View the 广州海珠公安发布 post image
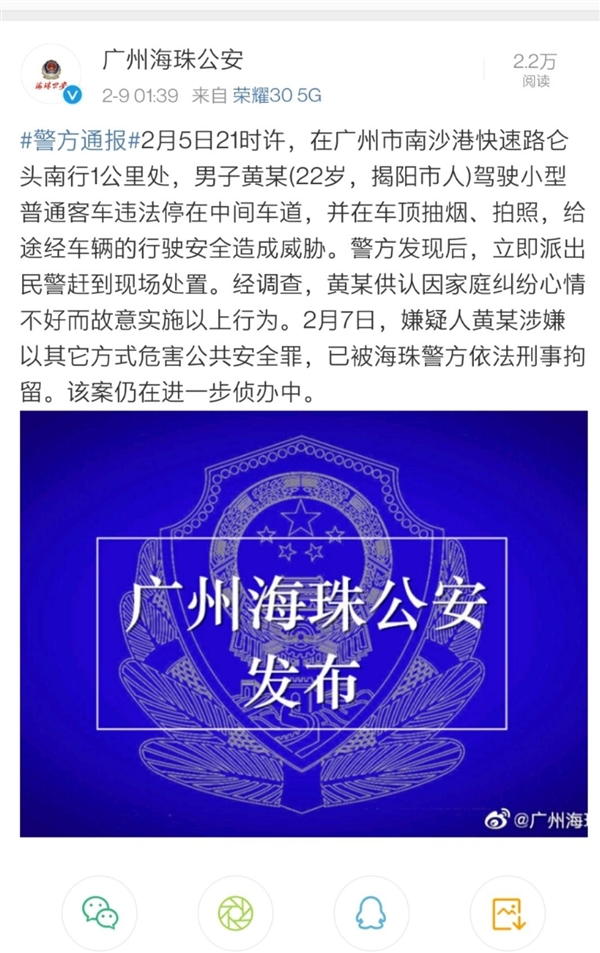 coord(300,620)
